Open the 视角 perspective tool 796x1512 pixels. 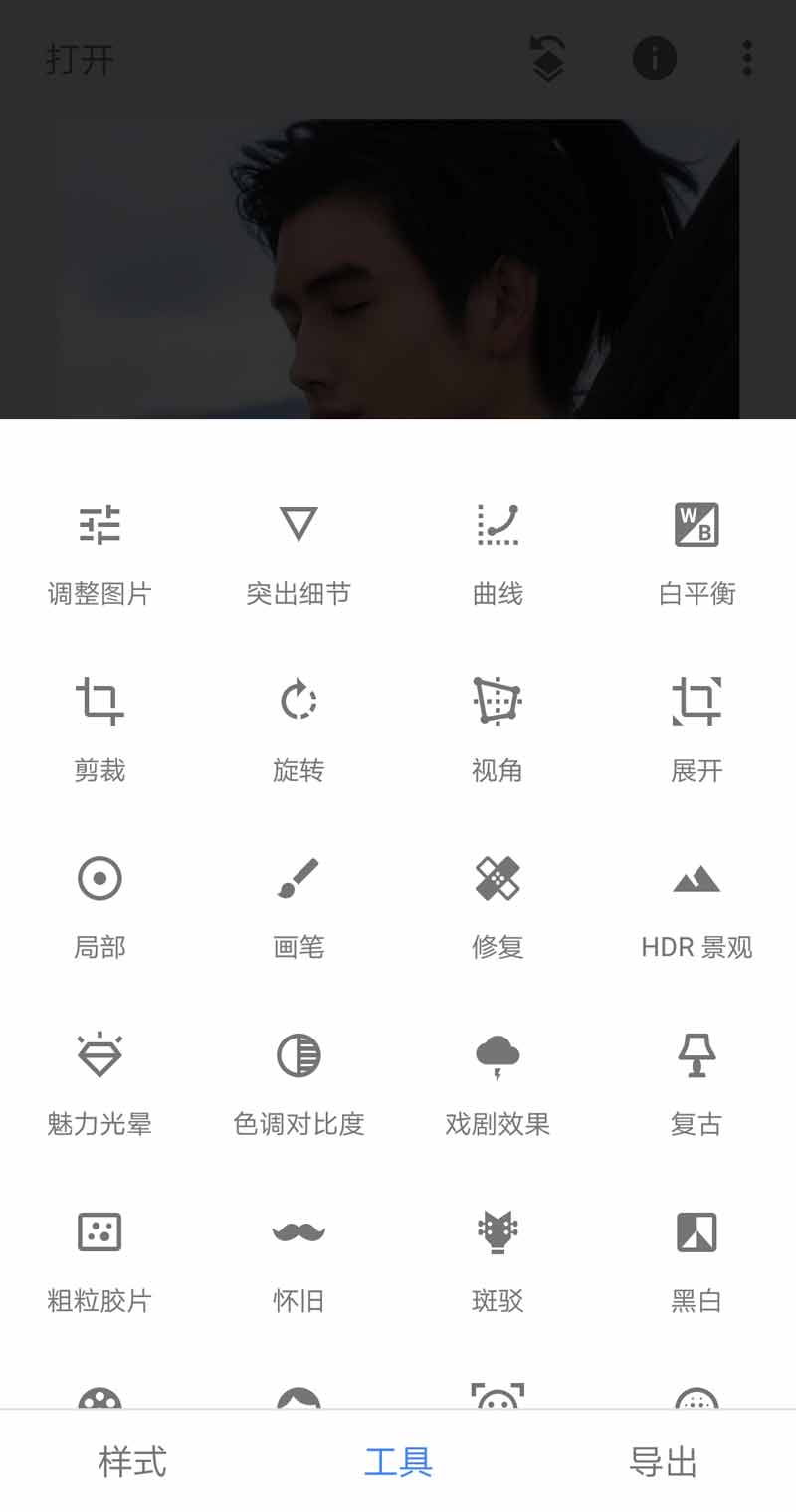point(497,728)
